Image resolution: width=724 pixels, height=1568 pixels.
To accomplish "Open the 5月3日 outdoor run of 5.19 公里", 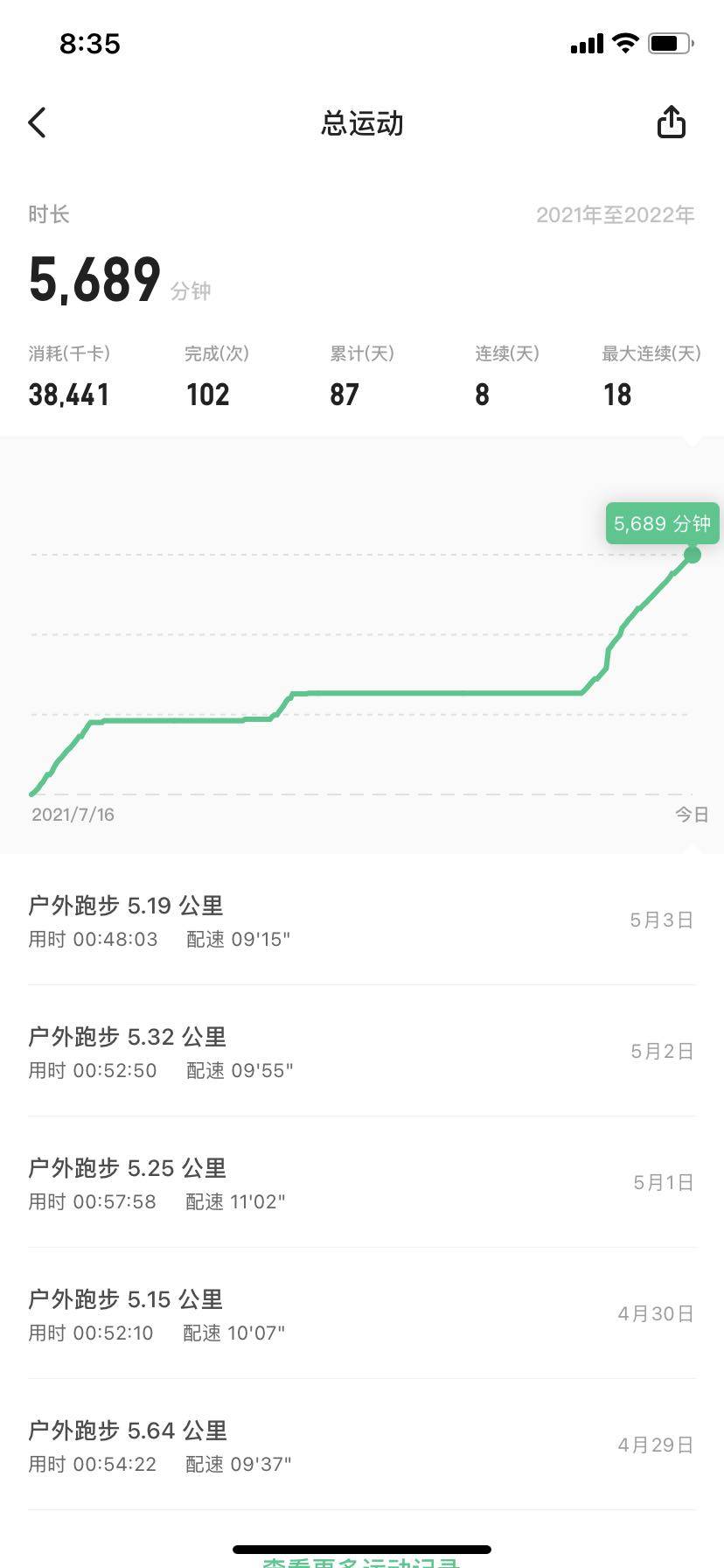I will pos(361,920).
